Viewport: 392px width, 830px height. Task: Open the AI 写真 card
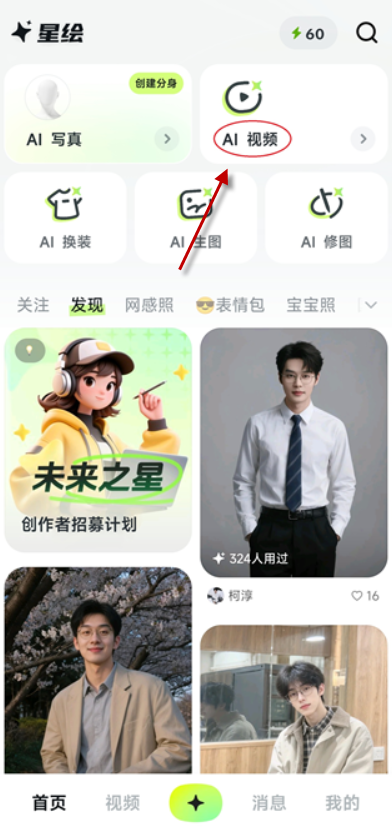coord(98,113)
